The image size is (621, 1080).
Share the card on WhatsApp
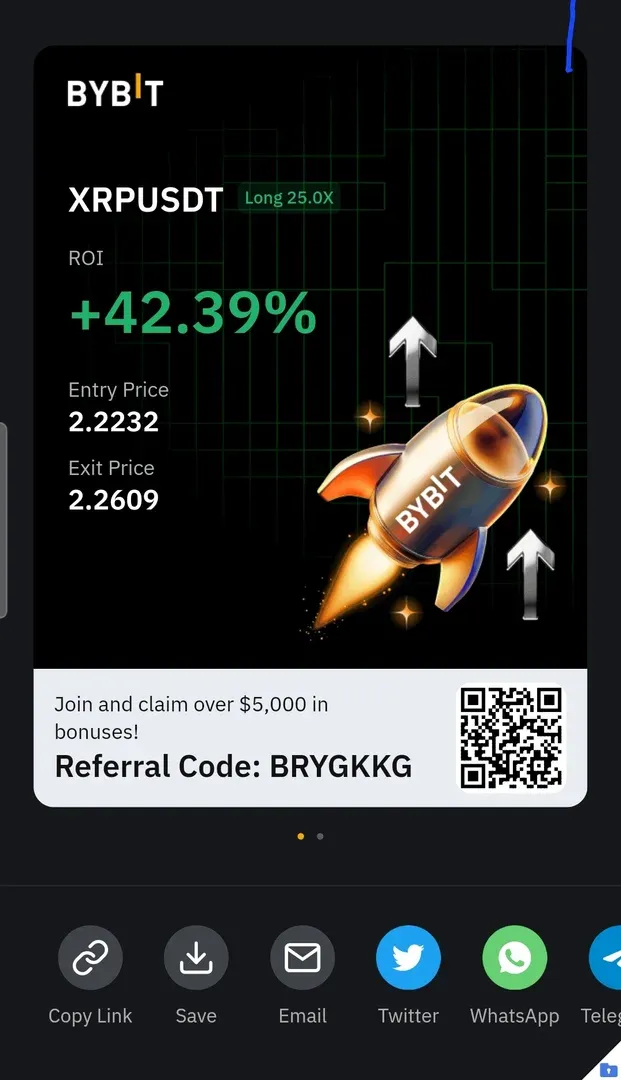[x=514, y=958]
